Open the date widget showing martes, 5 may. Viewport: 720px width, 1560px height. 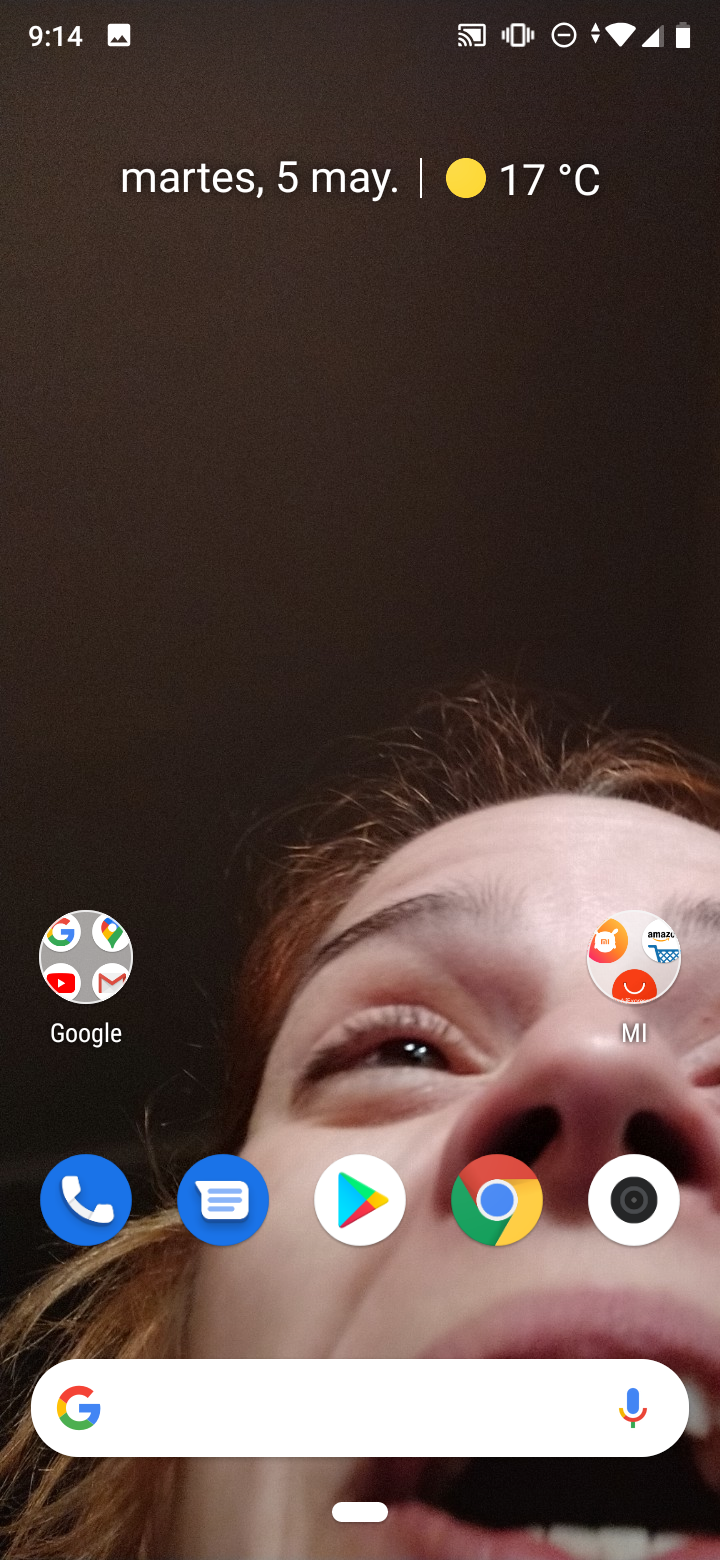tap(260, 179)
